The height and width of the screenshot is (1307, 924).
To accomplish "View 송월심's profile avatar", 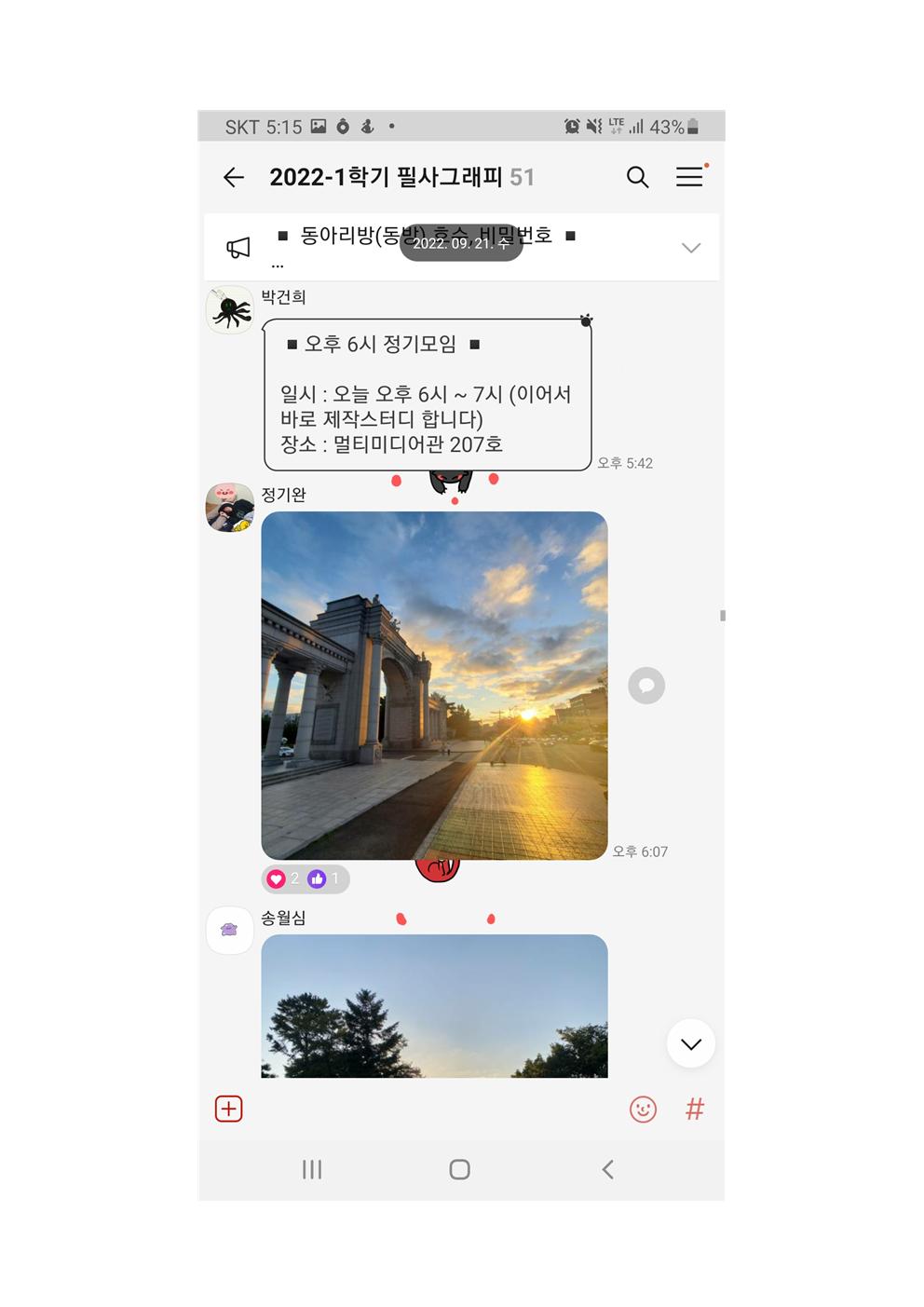I will 230,930.
